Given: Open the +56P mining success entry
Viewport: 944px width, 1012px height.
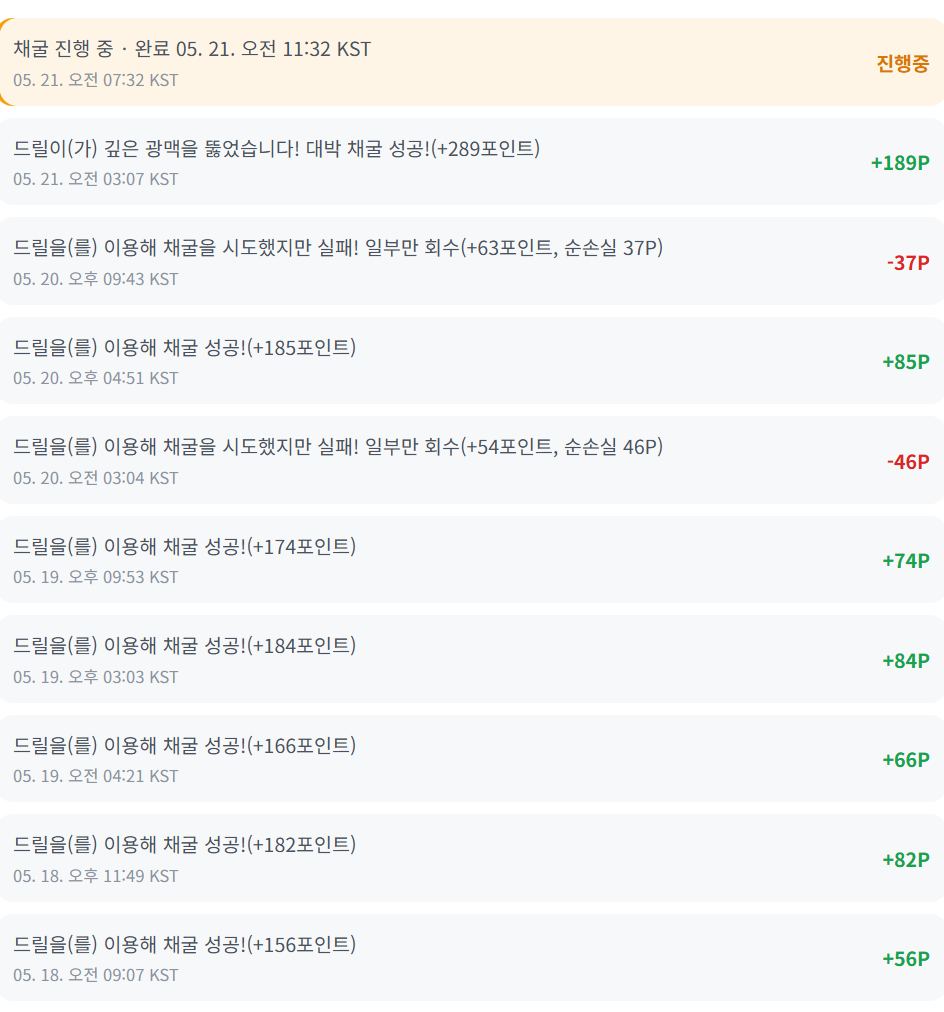Looking at the screenshot, I should point(472,957).
